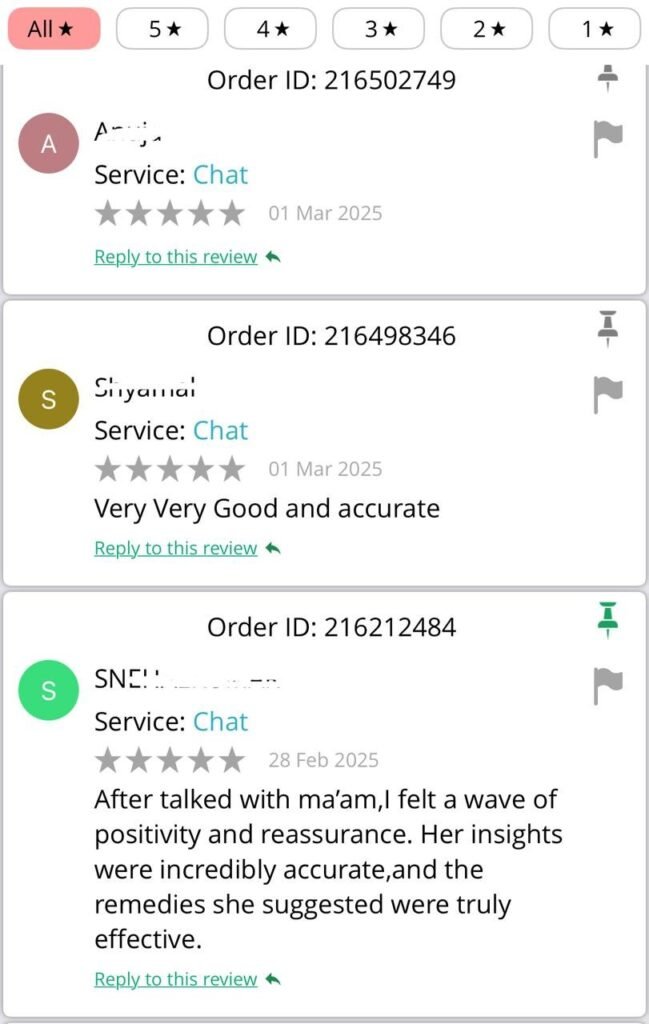649x1024 pixels.
Task: Flag the review for order 216212484
Action: [608, 685]
